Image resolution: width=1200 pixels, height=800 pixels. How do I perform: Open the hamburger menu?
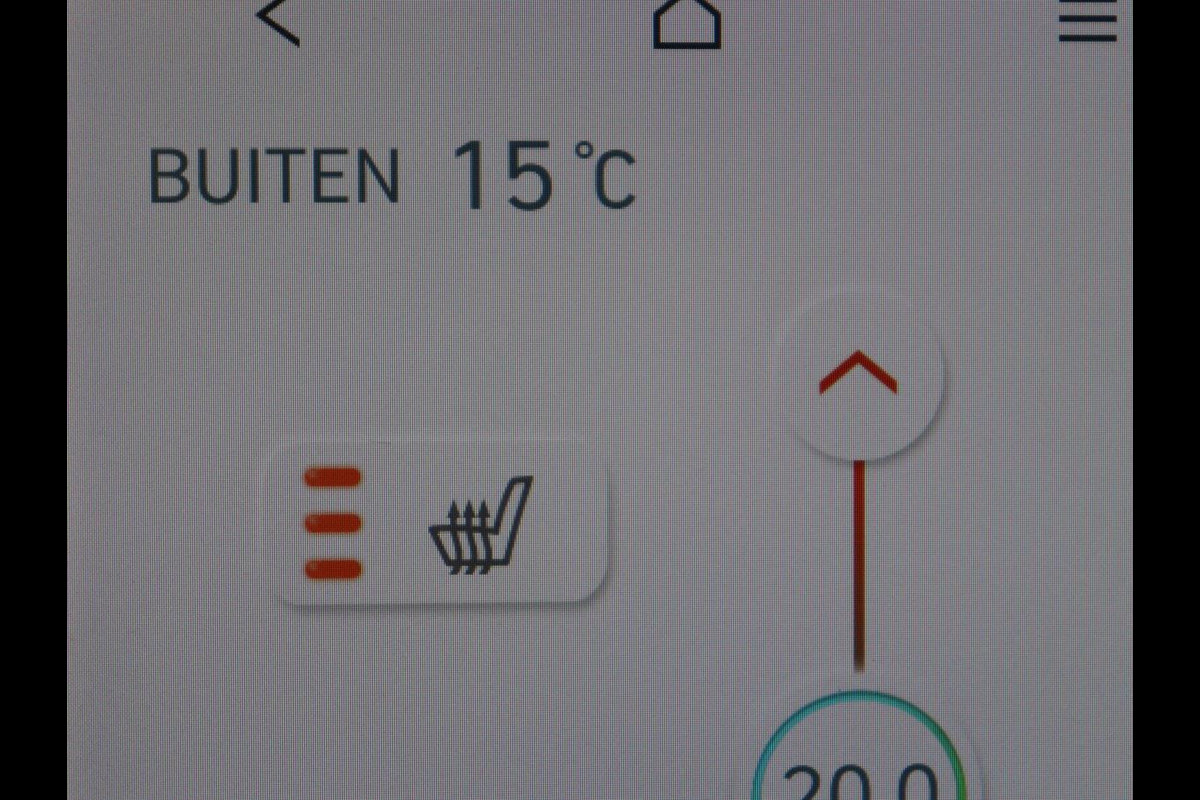click(x=1088, y=22)
